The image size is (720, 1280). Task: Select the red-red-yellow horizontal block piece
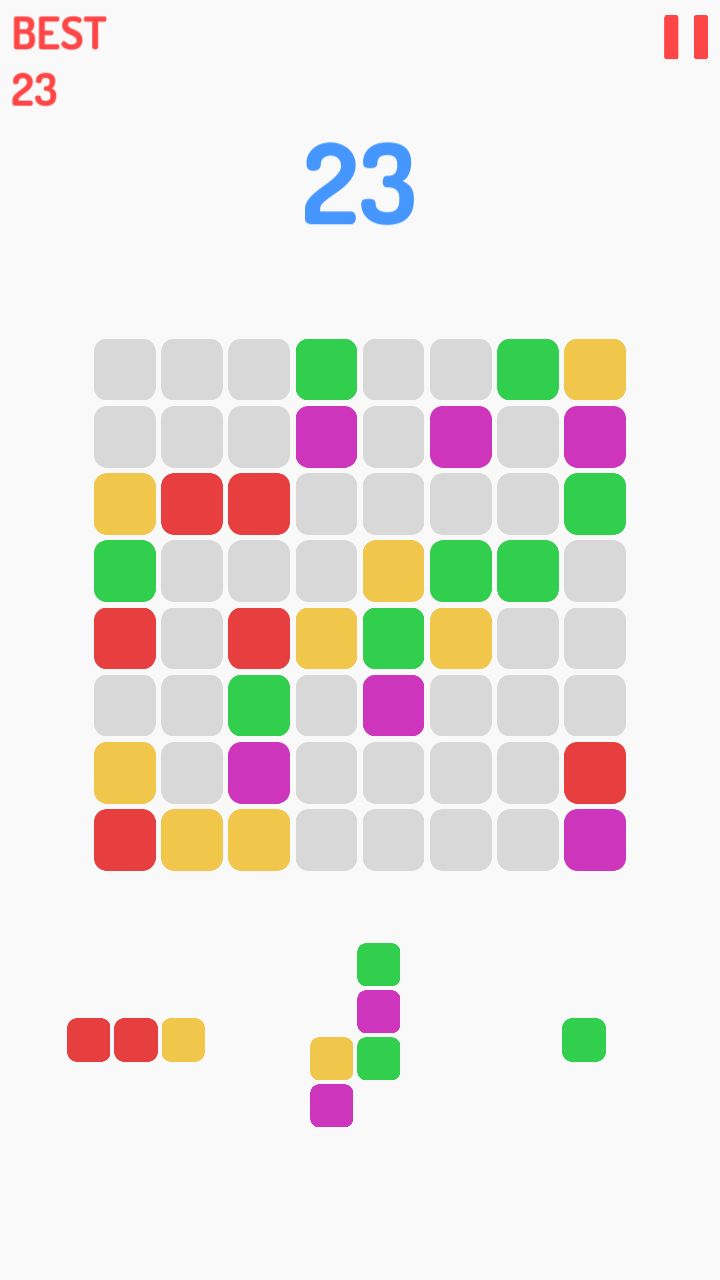[x=136, y=1040]
